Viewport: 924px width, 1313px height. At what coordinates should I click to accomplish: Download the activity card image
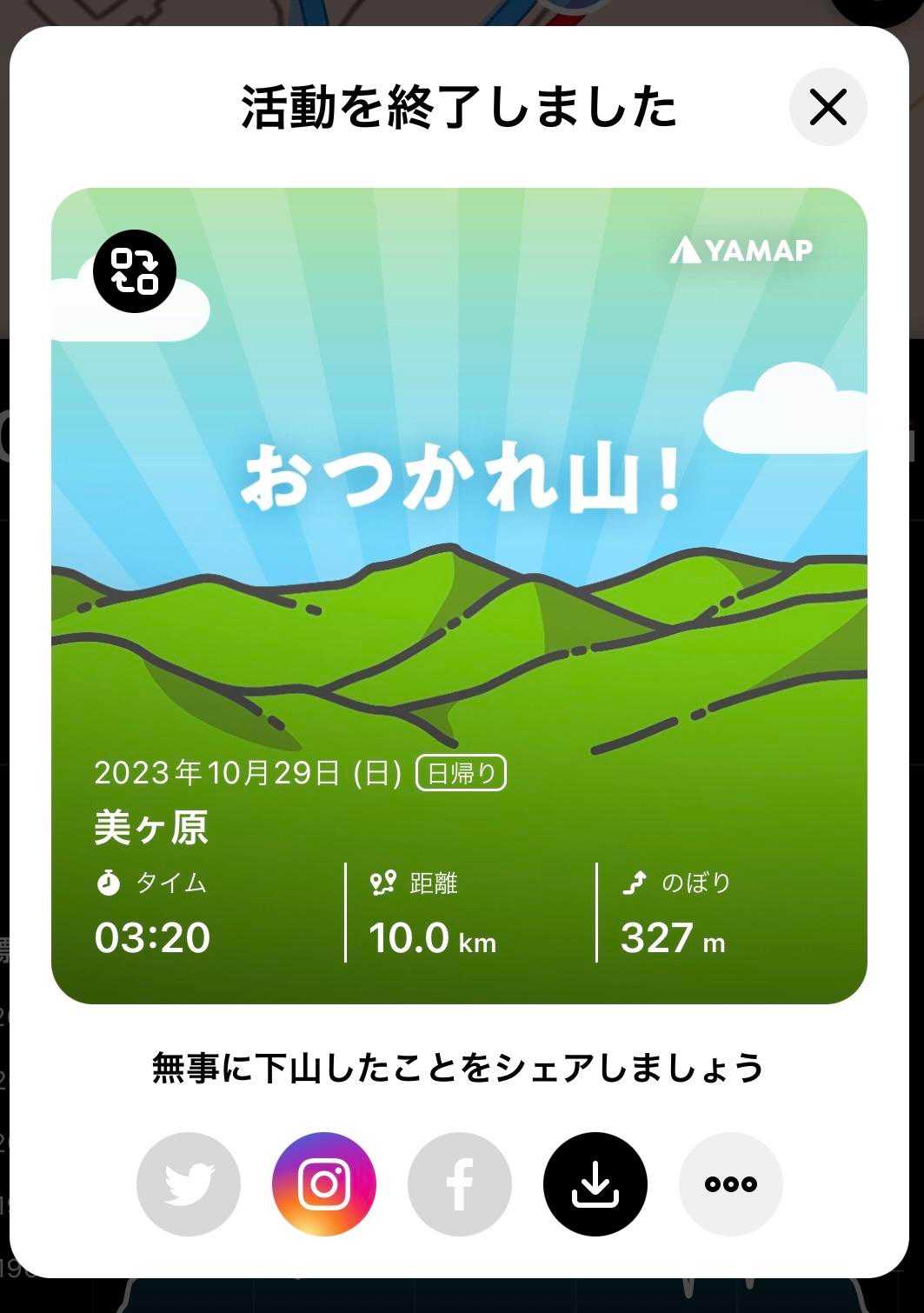tap(595, 1183)
